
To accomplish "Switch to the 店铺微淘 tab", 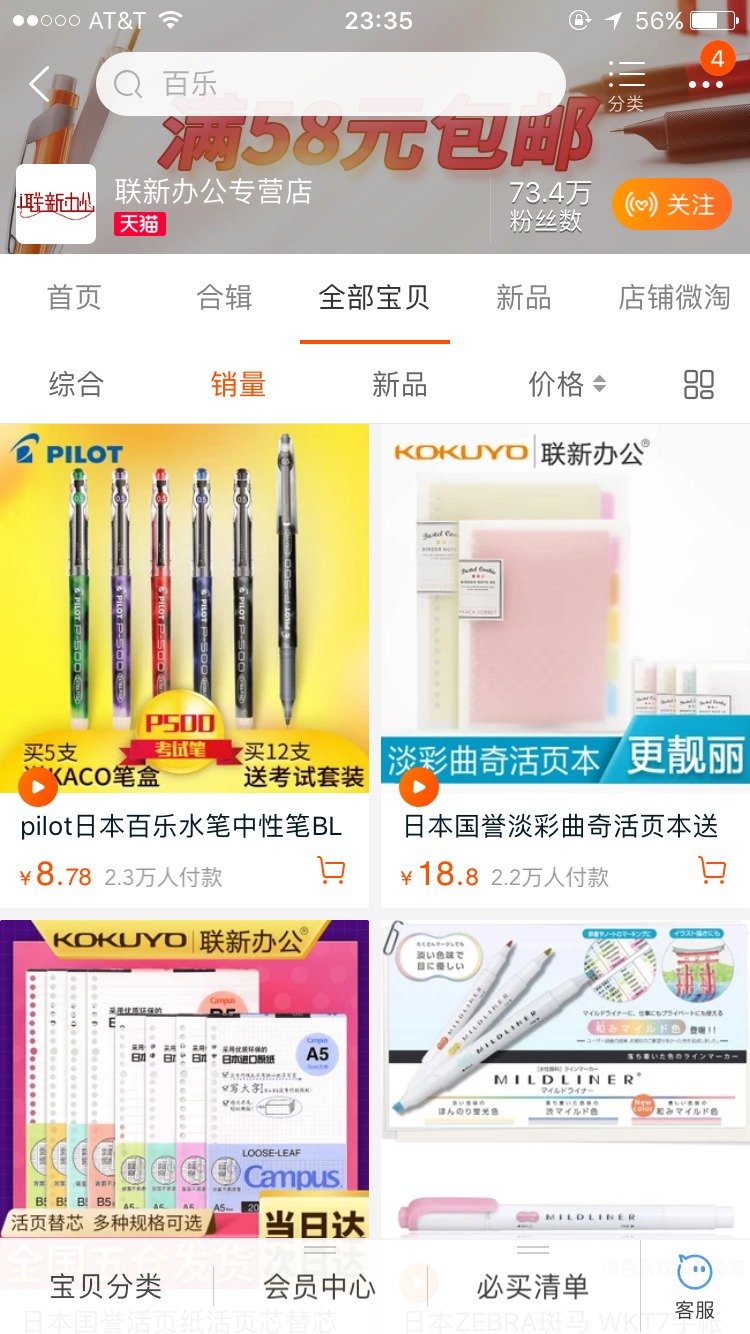I will [x=674, y=297].
